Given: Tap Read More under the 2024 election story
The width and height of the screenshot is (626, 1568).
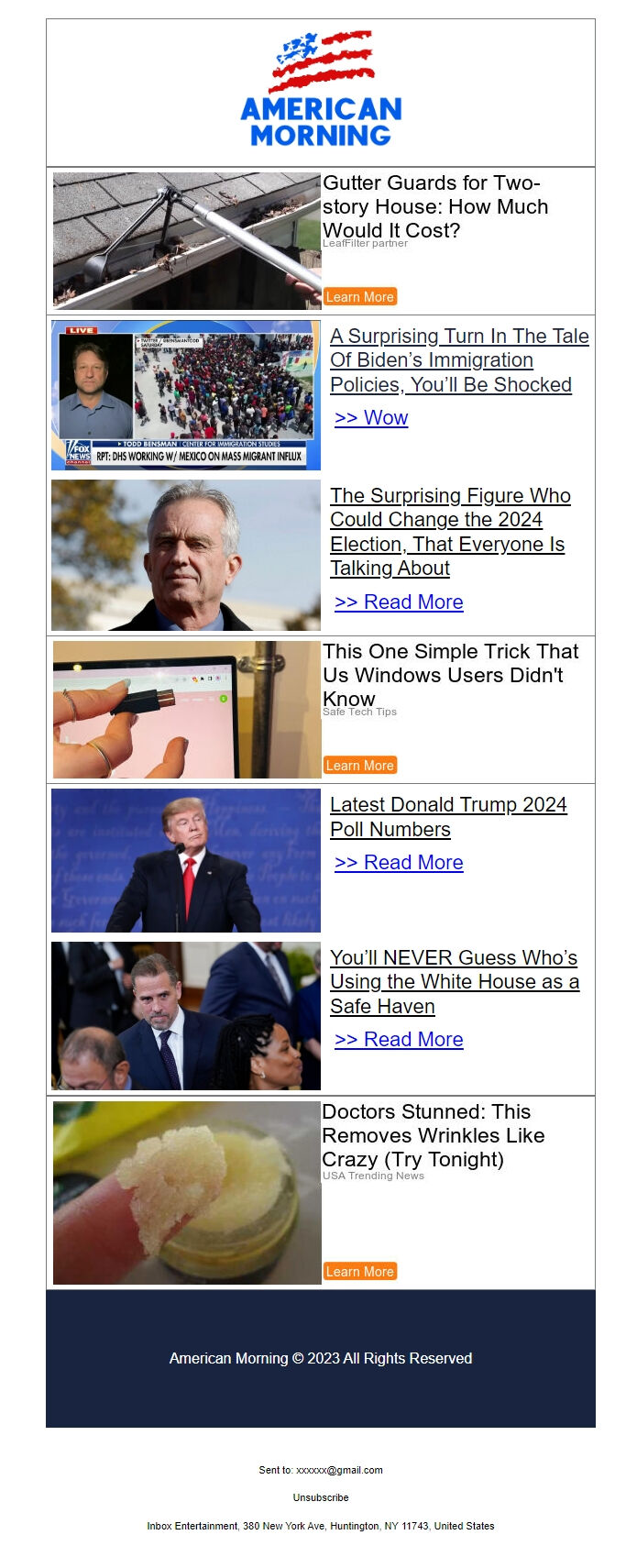Looking at the screenshot, I should click(399, 602).
